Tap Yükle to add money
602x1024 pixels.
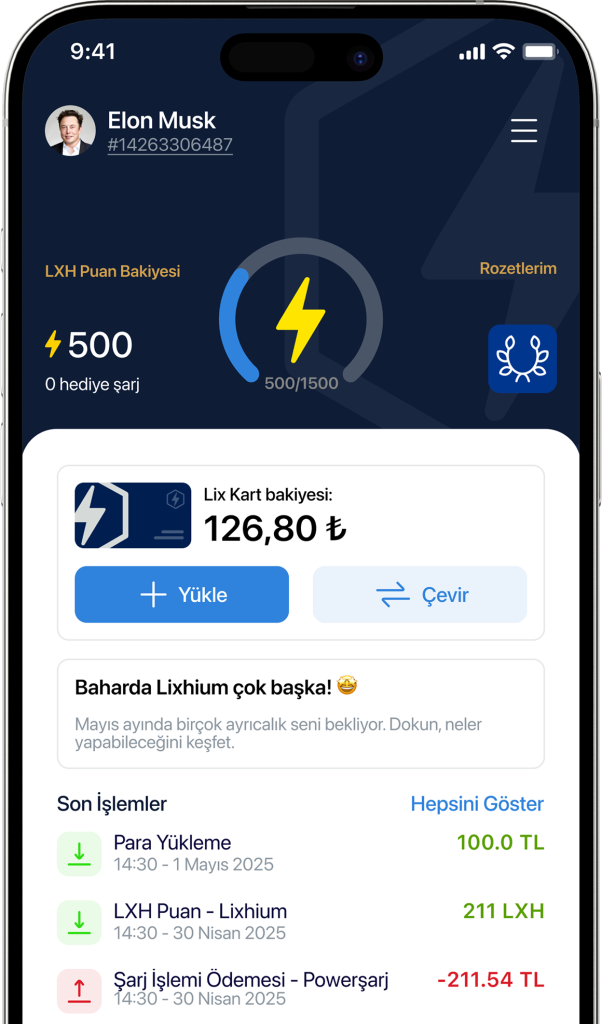[182, 595]
